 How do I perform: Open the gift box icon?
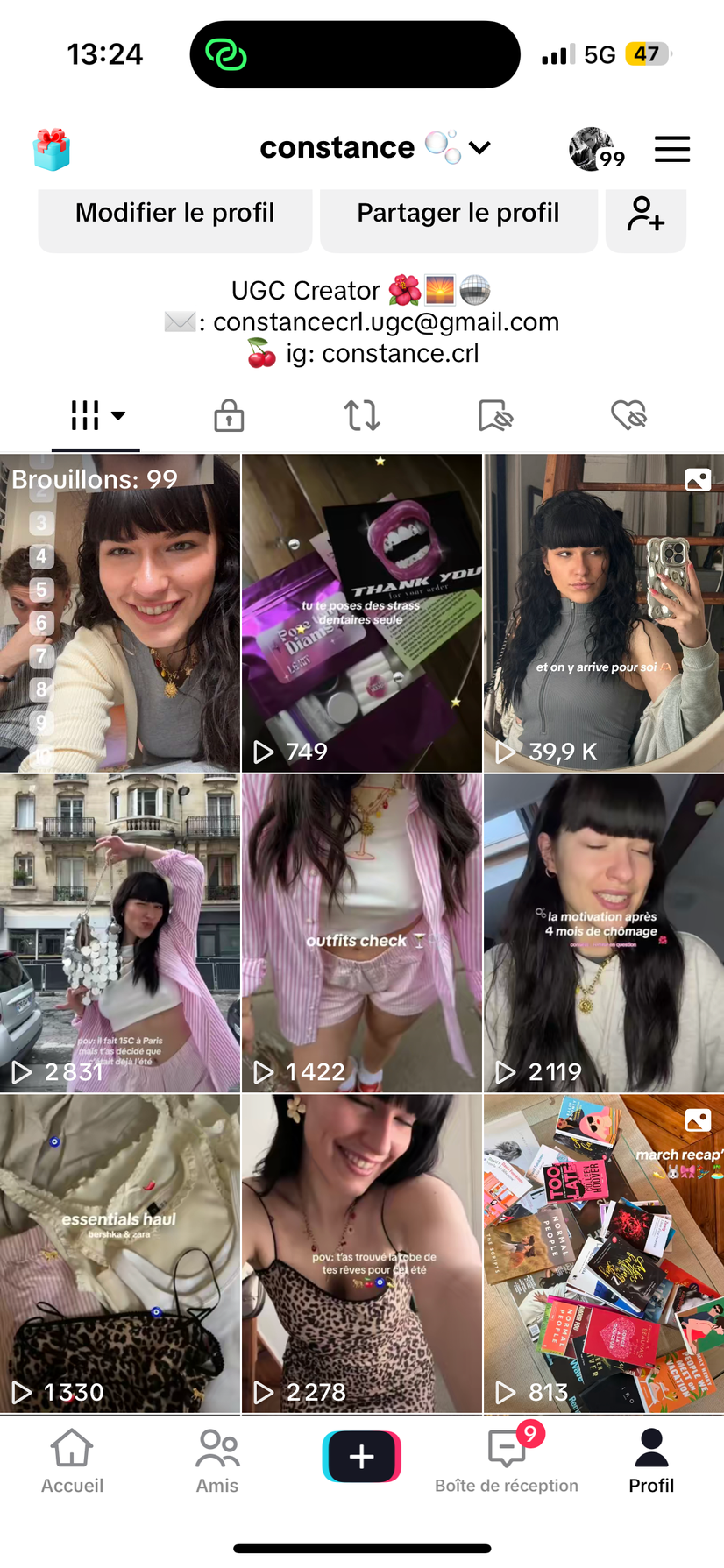52,149
